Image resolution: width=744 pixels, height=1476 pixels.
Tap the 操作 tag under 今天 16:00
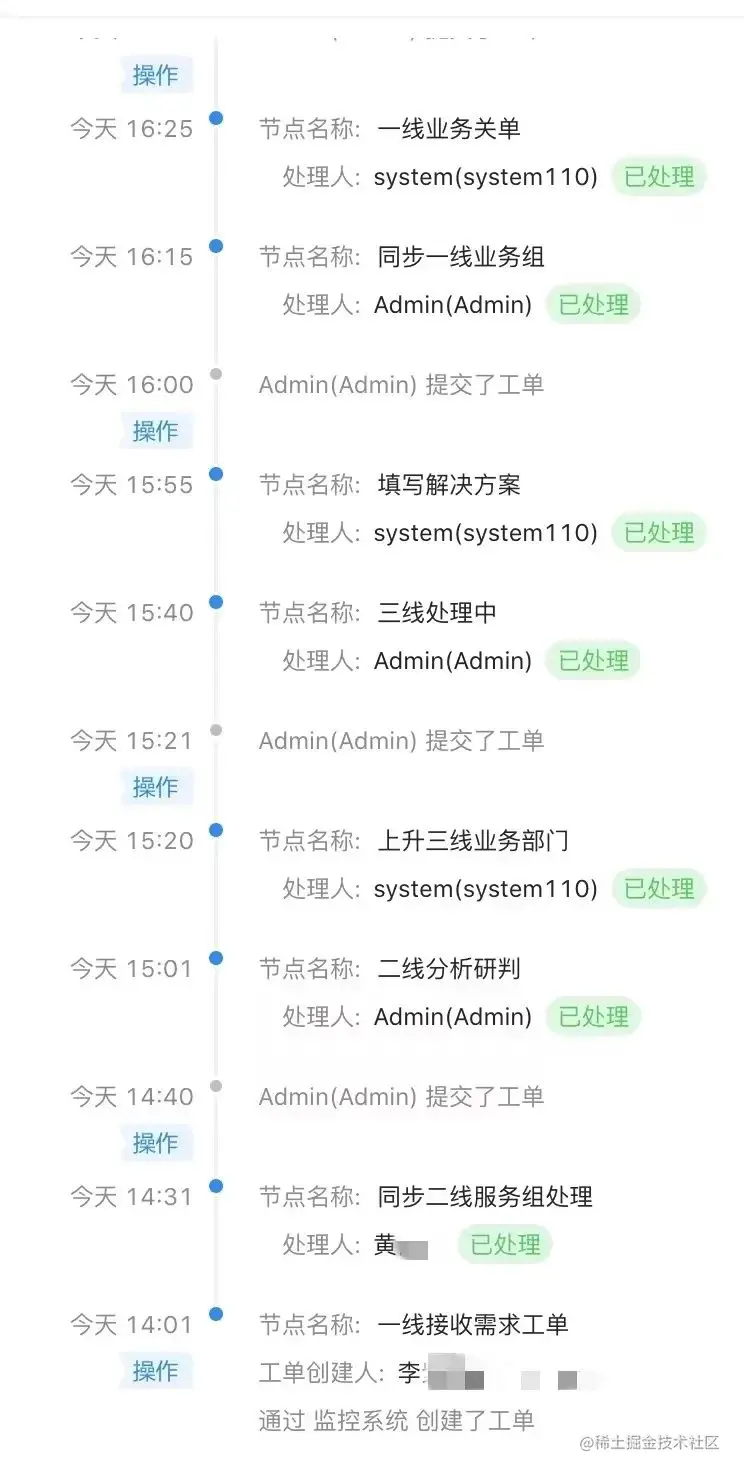pos(156,431)
